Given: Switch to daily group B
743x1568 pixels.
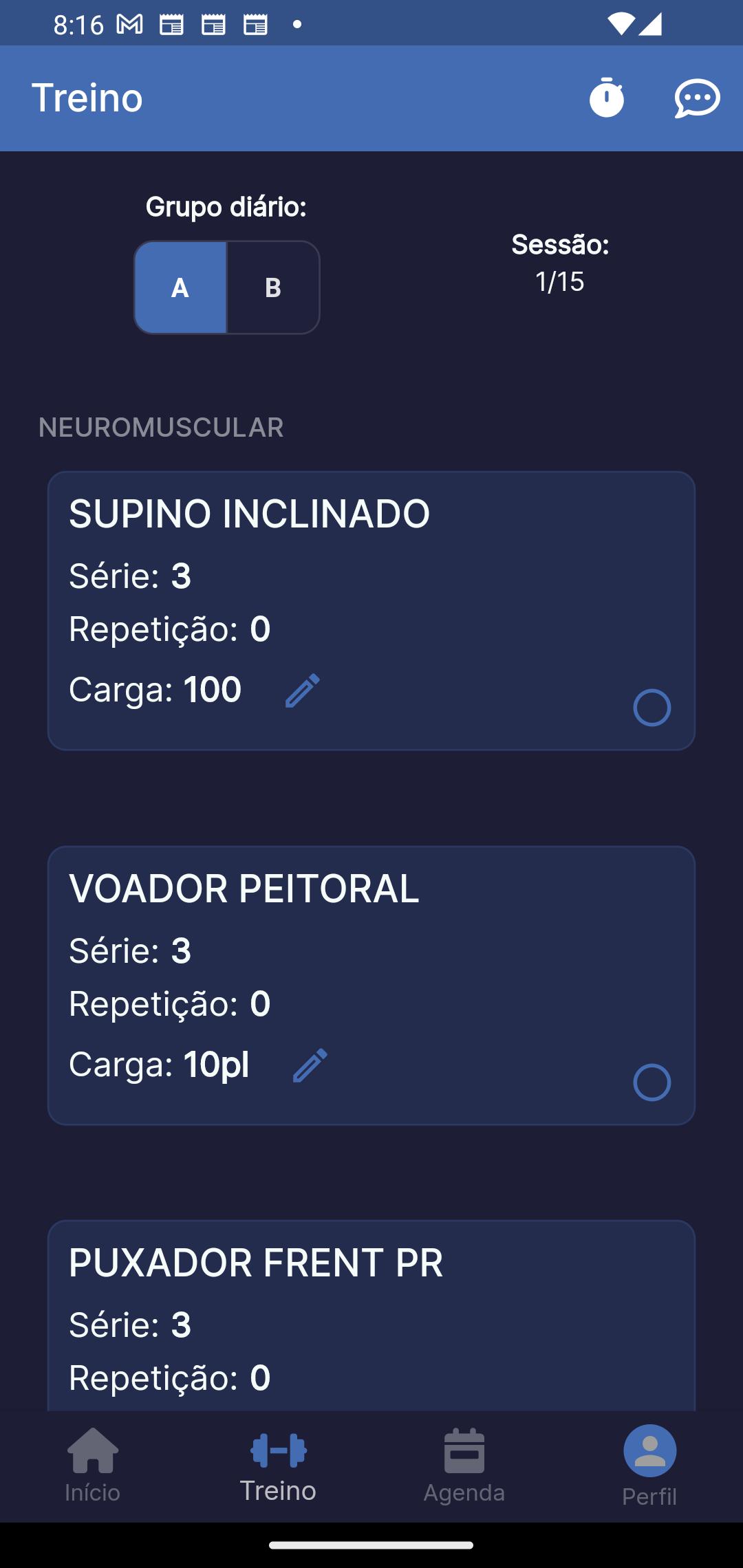Looking at the screenshot, I should [273, 287].
